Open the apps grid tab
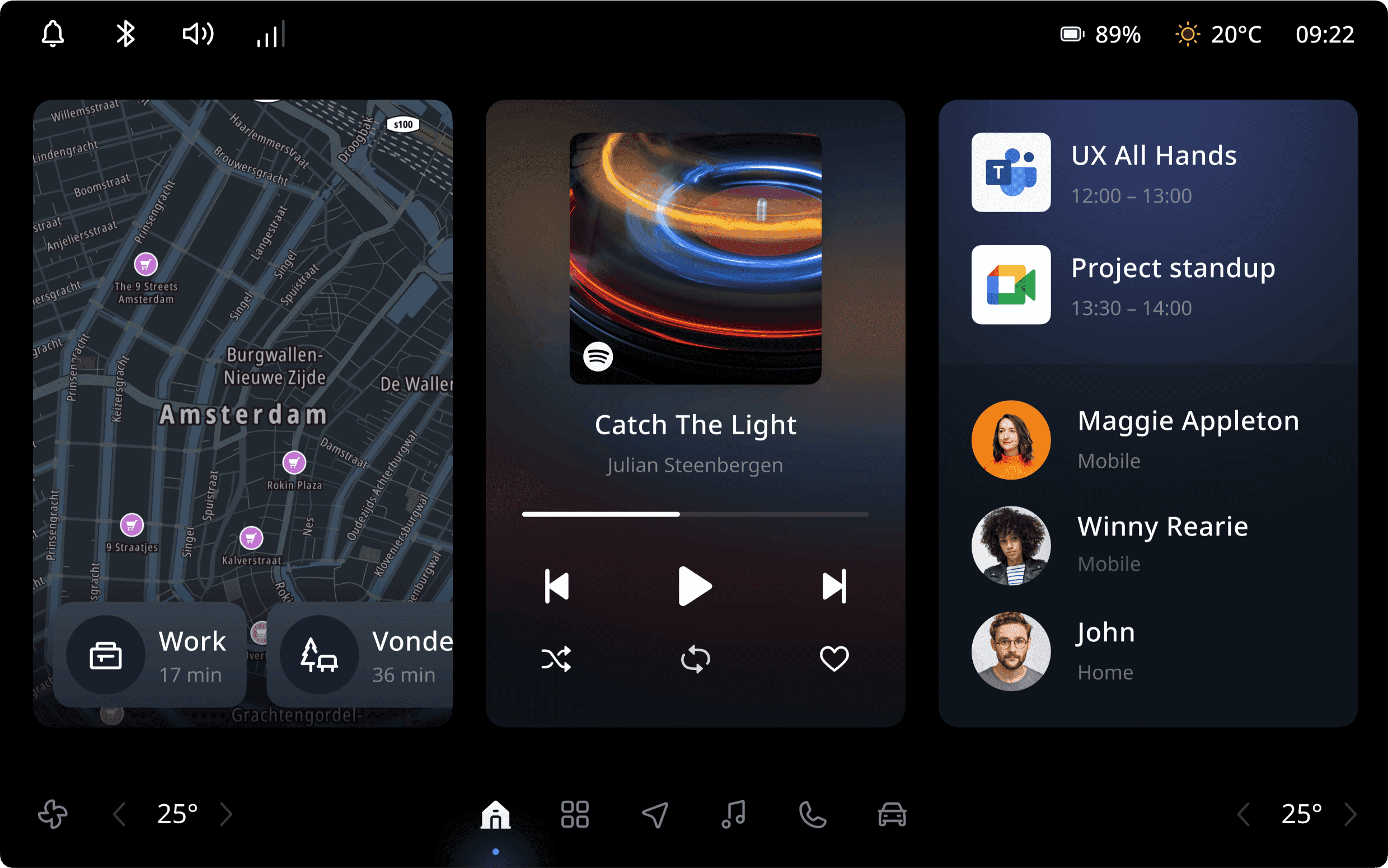The image size is (1388, 868). pyautogui.click(x=575, y=814)
